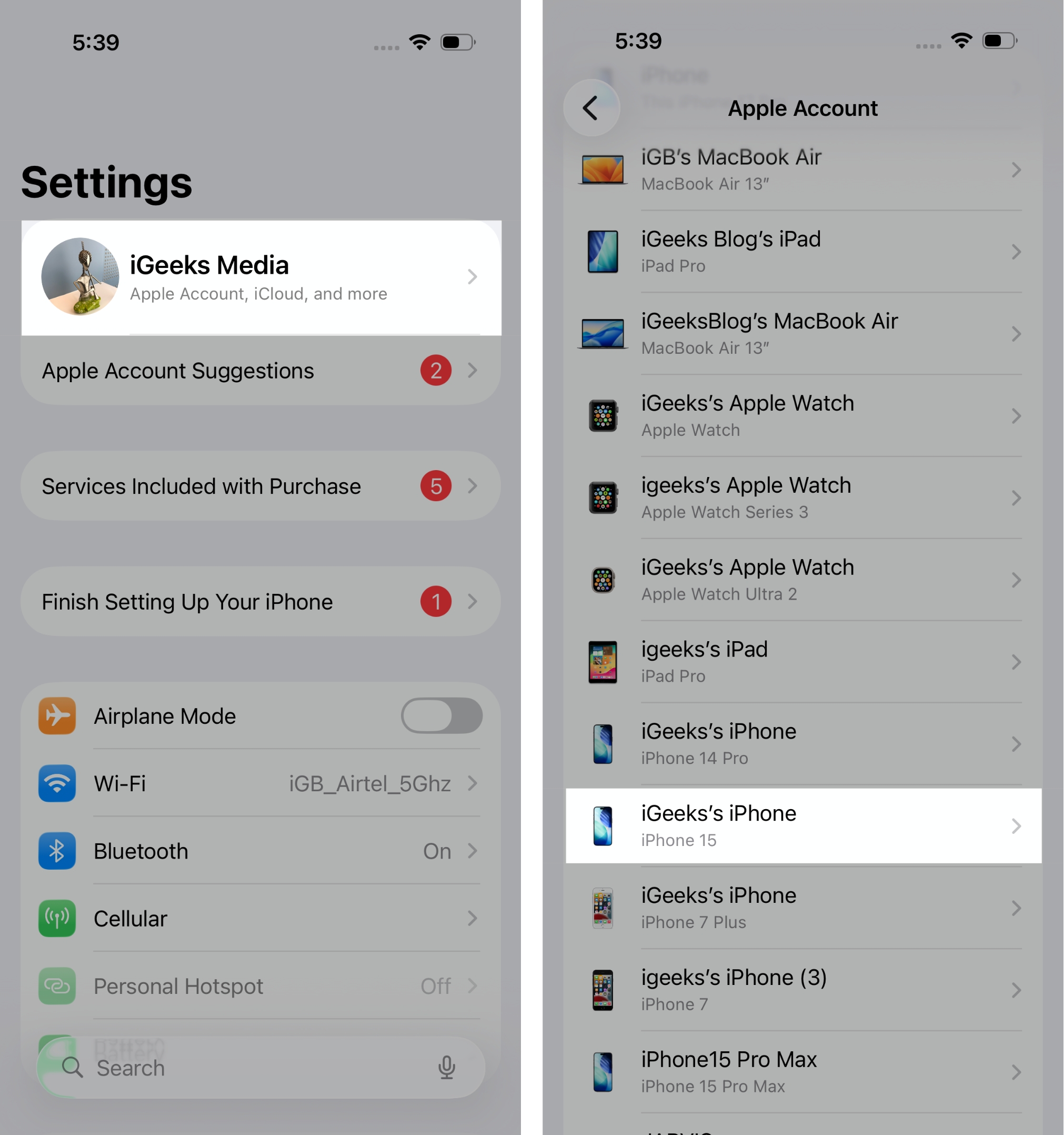Open Wi-Fi settings
The image size is (1064, 1135).
(261, 783)
